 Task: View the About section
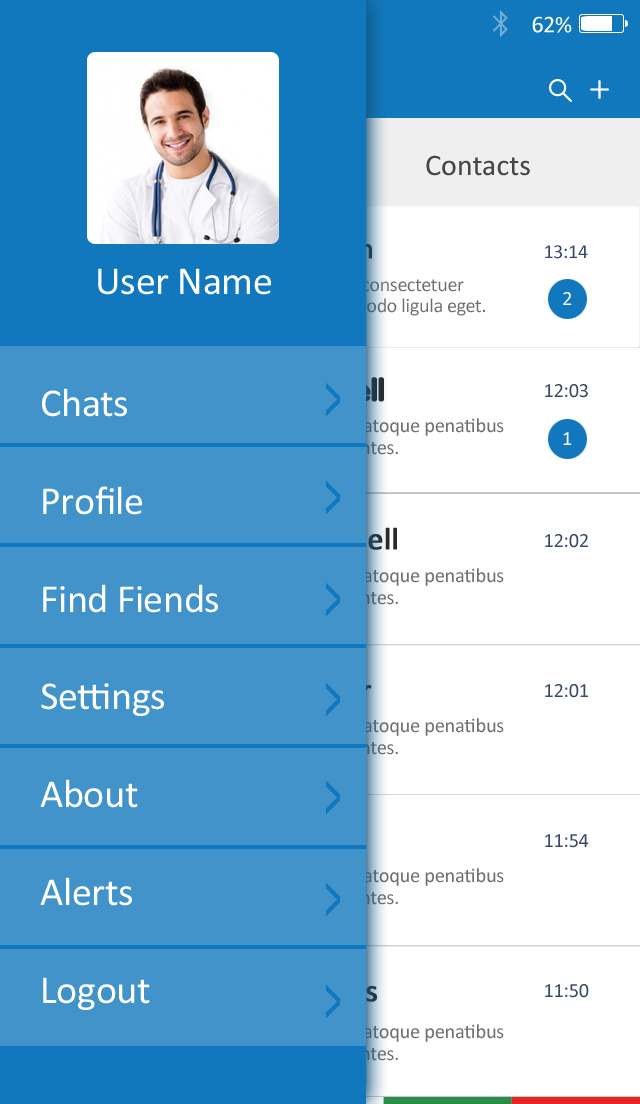(183, 796)
